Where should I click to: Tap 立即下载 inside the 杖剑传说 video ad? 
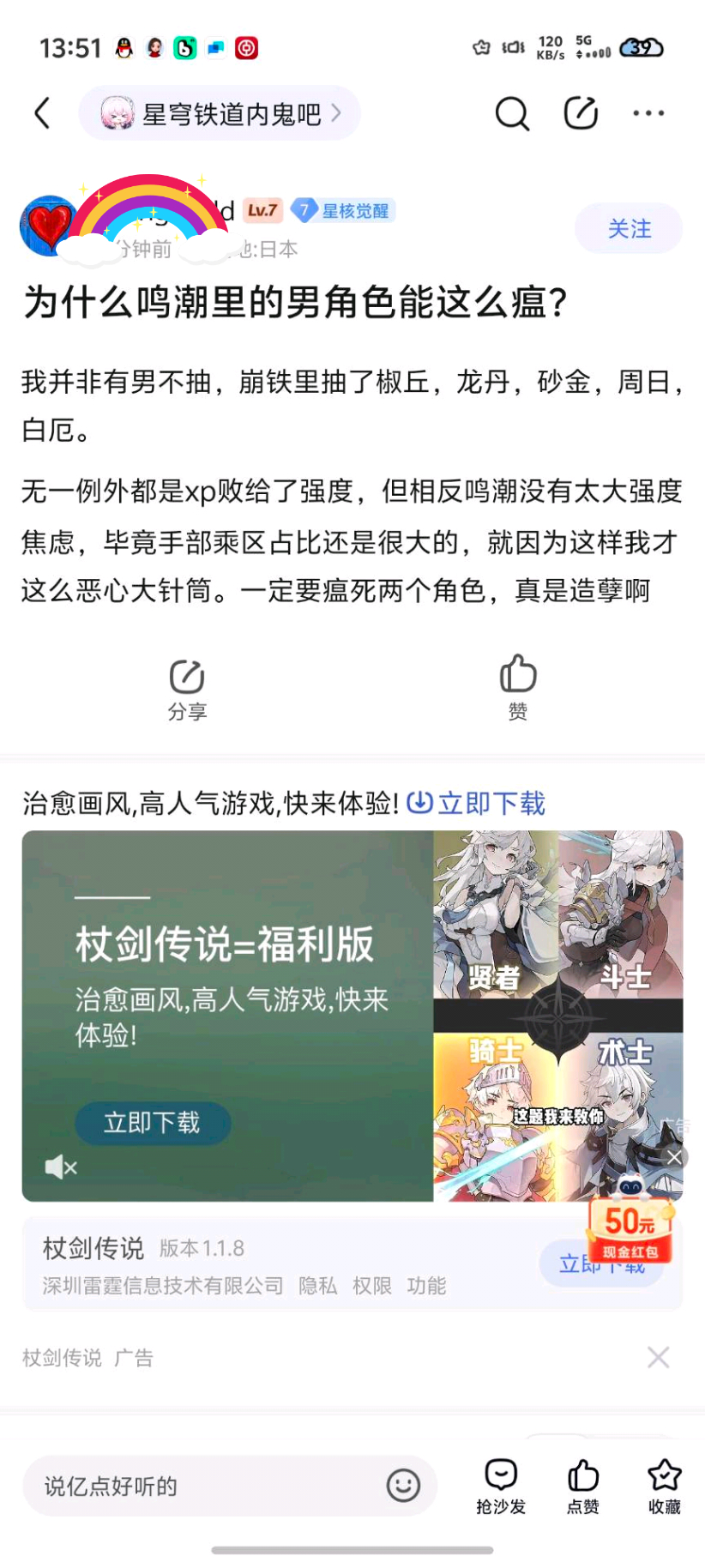click(x=153, y=1123)
